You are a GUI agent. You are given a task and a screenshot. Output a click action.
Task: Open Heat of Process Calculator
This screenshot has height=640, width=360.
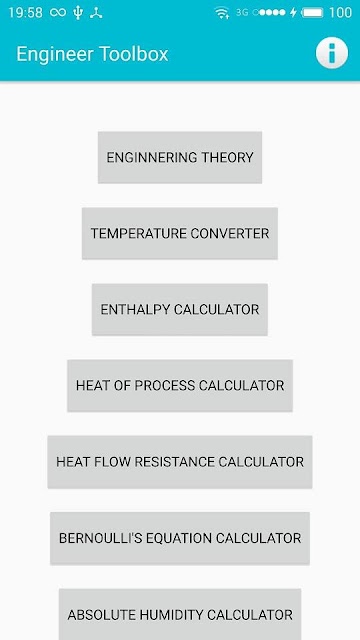point(180,386)
